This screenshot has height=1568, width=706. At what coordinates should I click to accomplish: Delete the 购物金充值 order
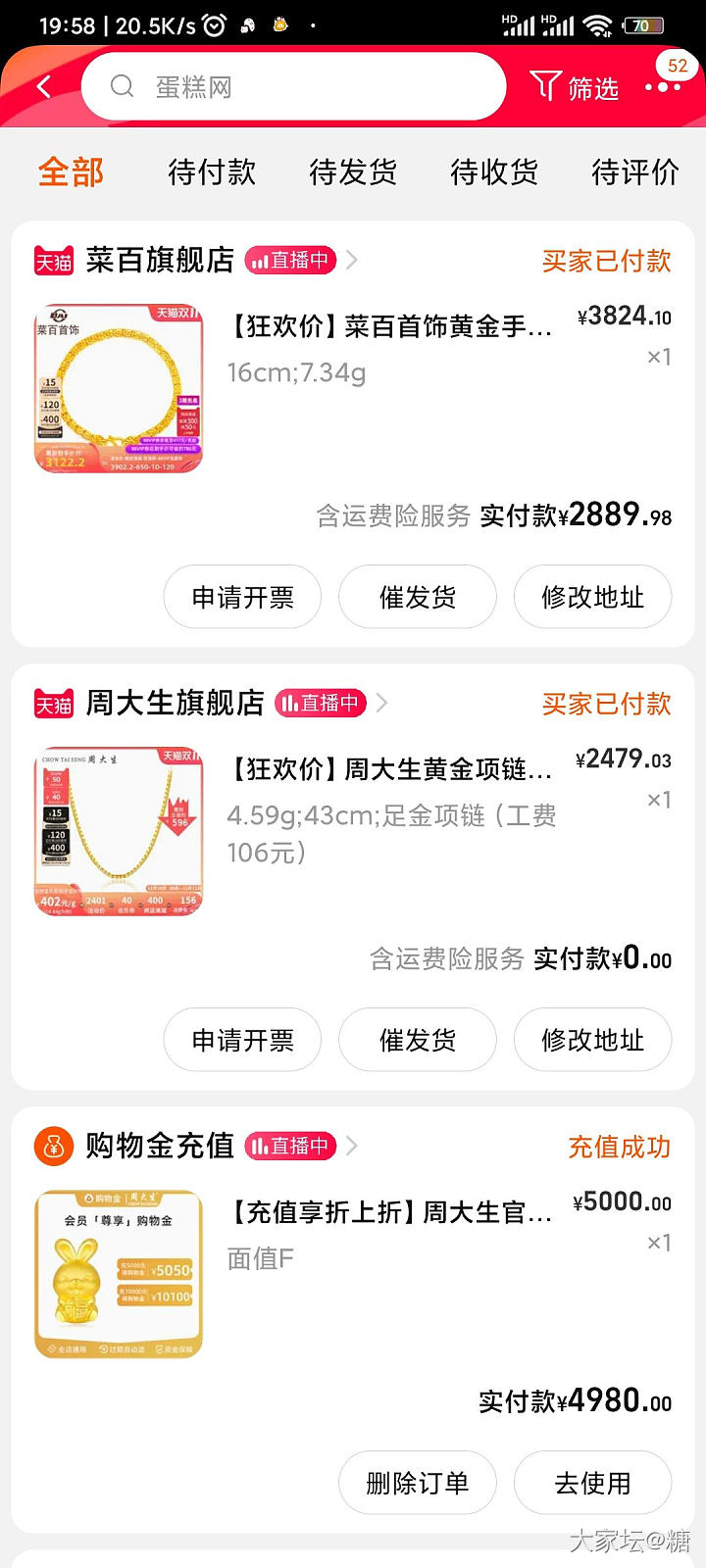(x=418, y=1483)
